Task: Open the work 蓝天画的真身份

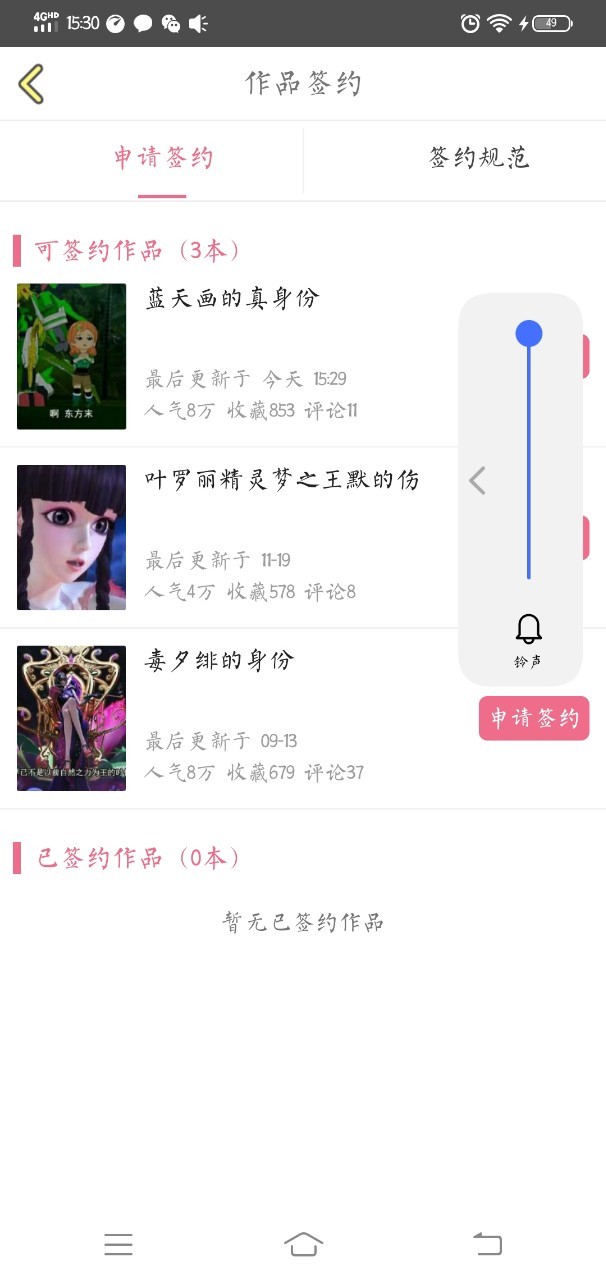Action: tap(232, 299)
